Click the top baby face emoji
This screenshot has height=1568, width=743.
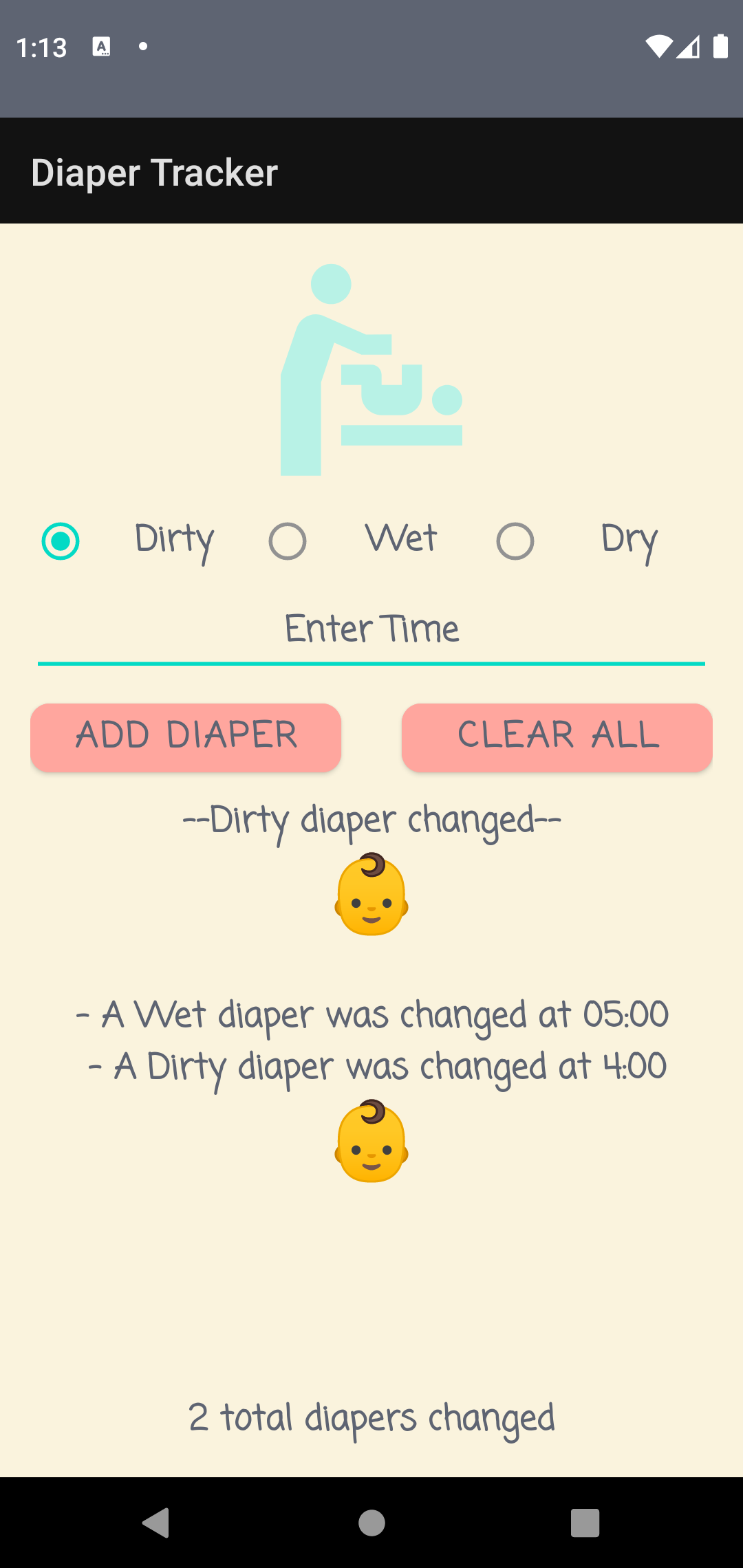coord(371,894)
